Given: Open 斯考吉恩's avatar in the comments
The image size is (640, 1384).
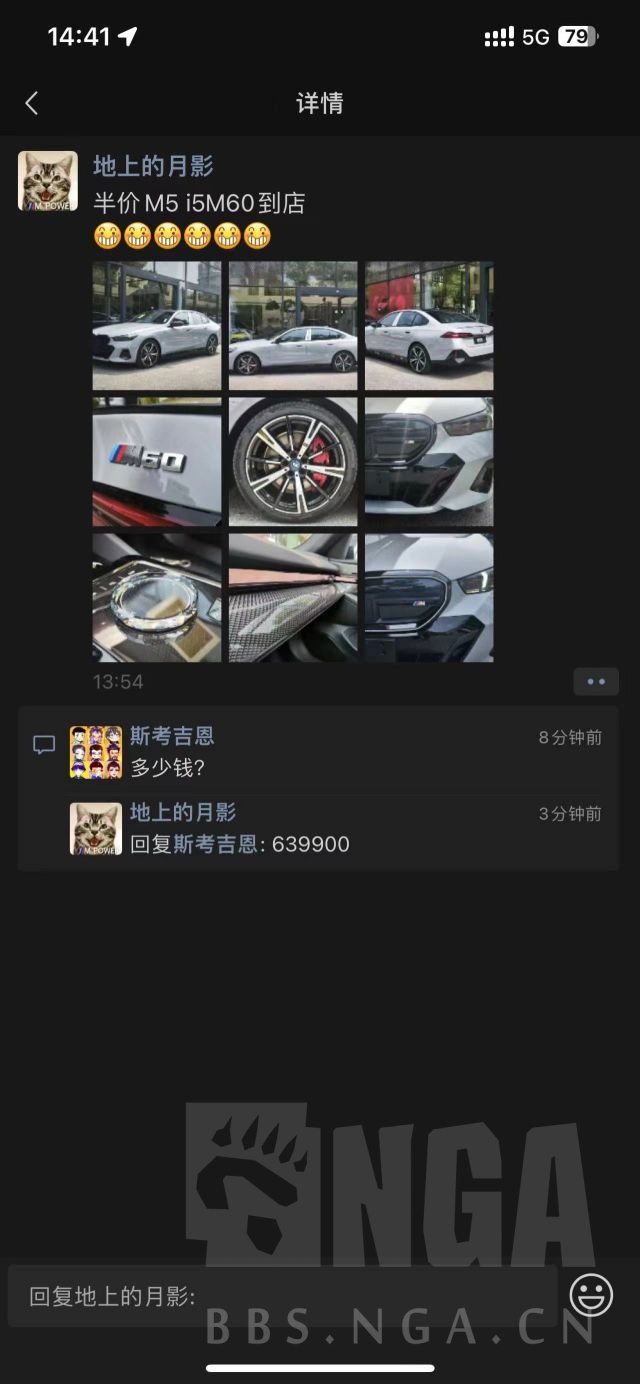Looking at the screenshot, I should click(x=96, y=752).
